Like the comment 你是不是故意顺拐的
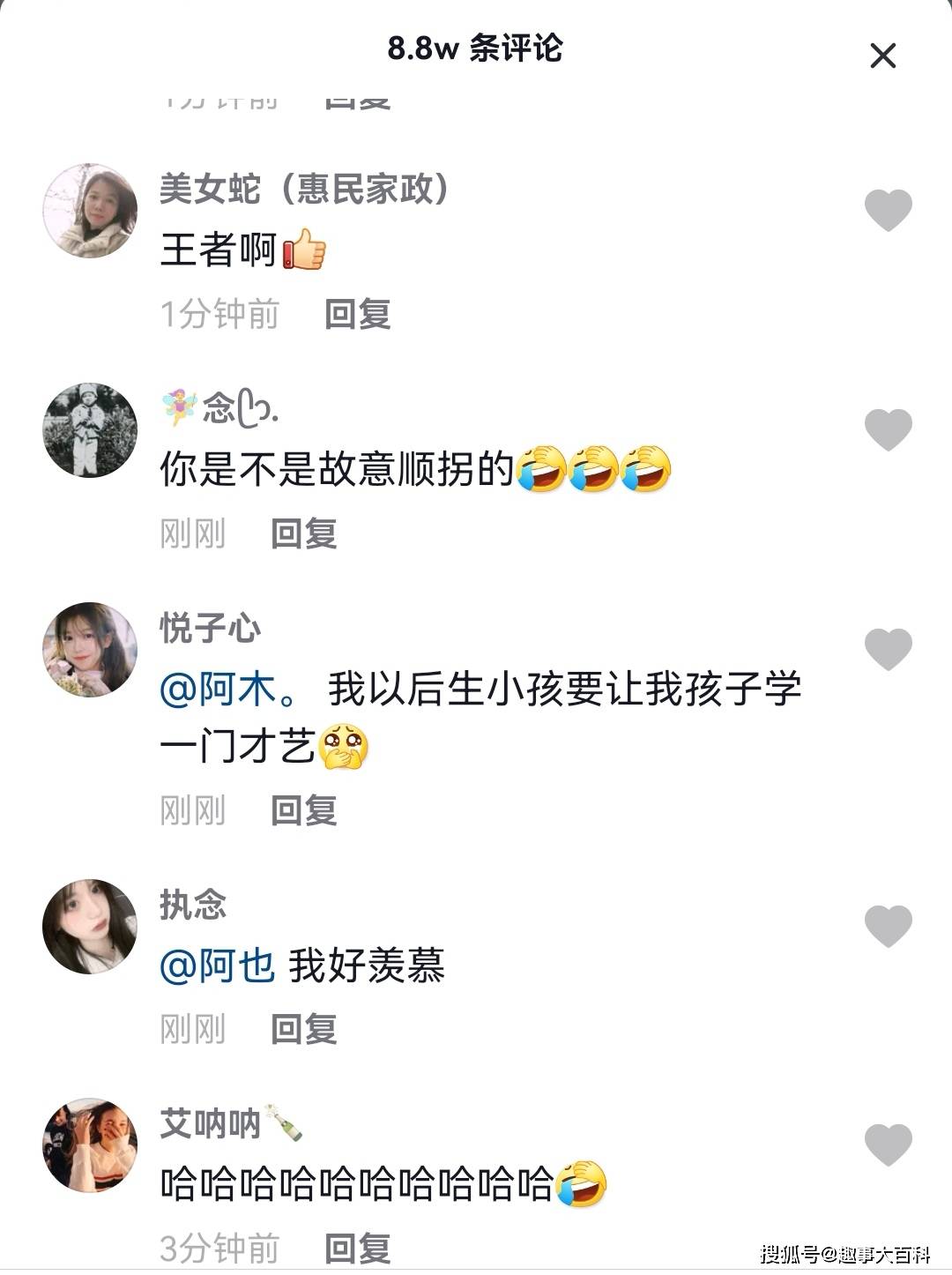952x1275 pixels. pyautogui.click(x=888, y=430)
